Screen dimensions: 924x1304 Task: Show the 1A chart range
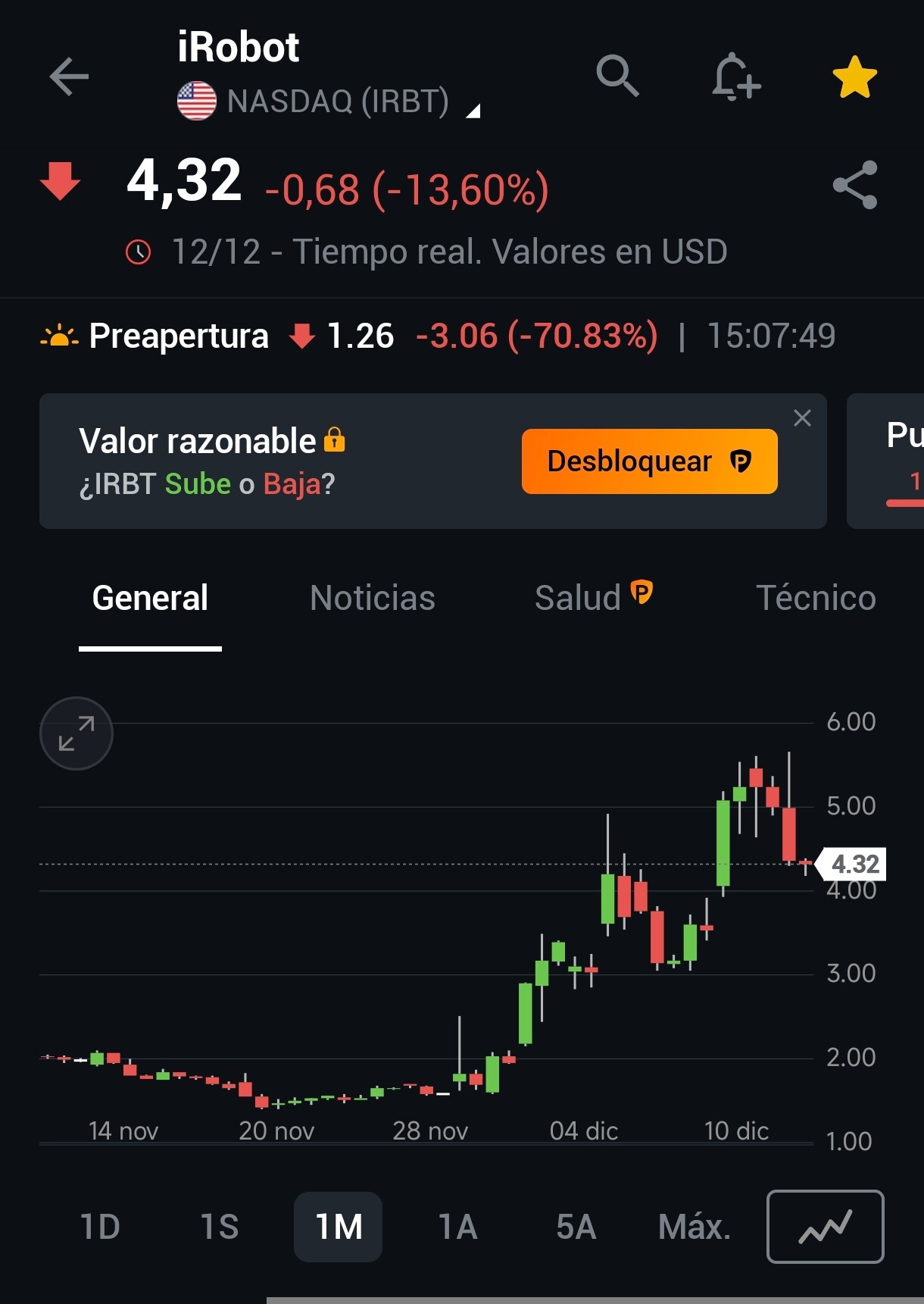[457, 1227]
